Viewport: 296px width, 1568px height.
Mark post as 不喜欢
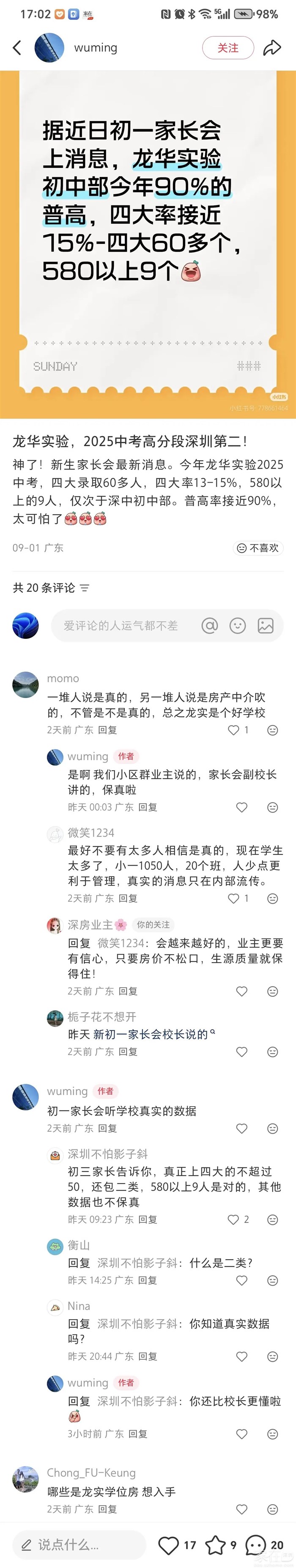258,548
